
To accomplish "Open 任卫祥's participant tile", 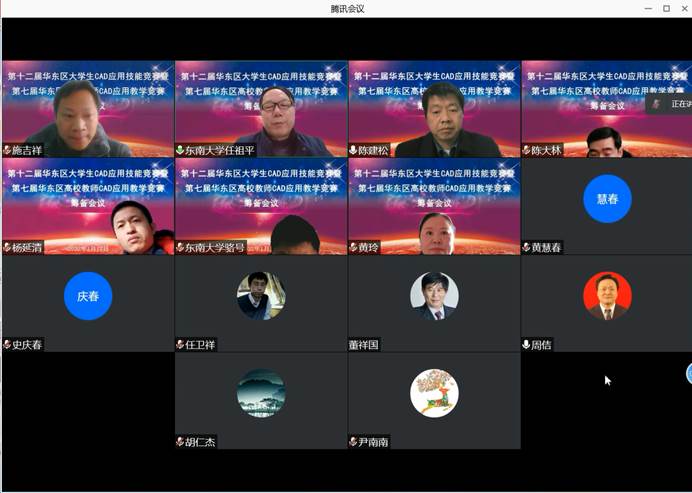I will [x=260, y=302].
